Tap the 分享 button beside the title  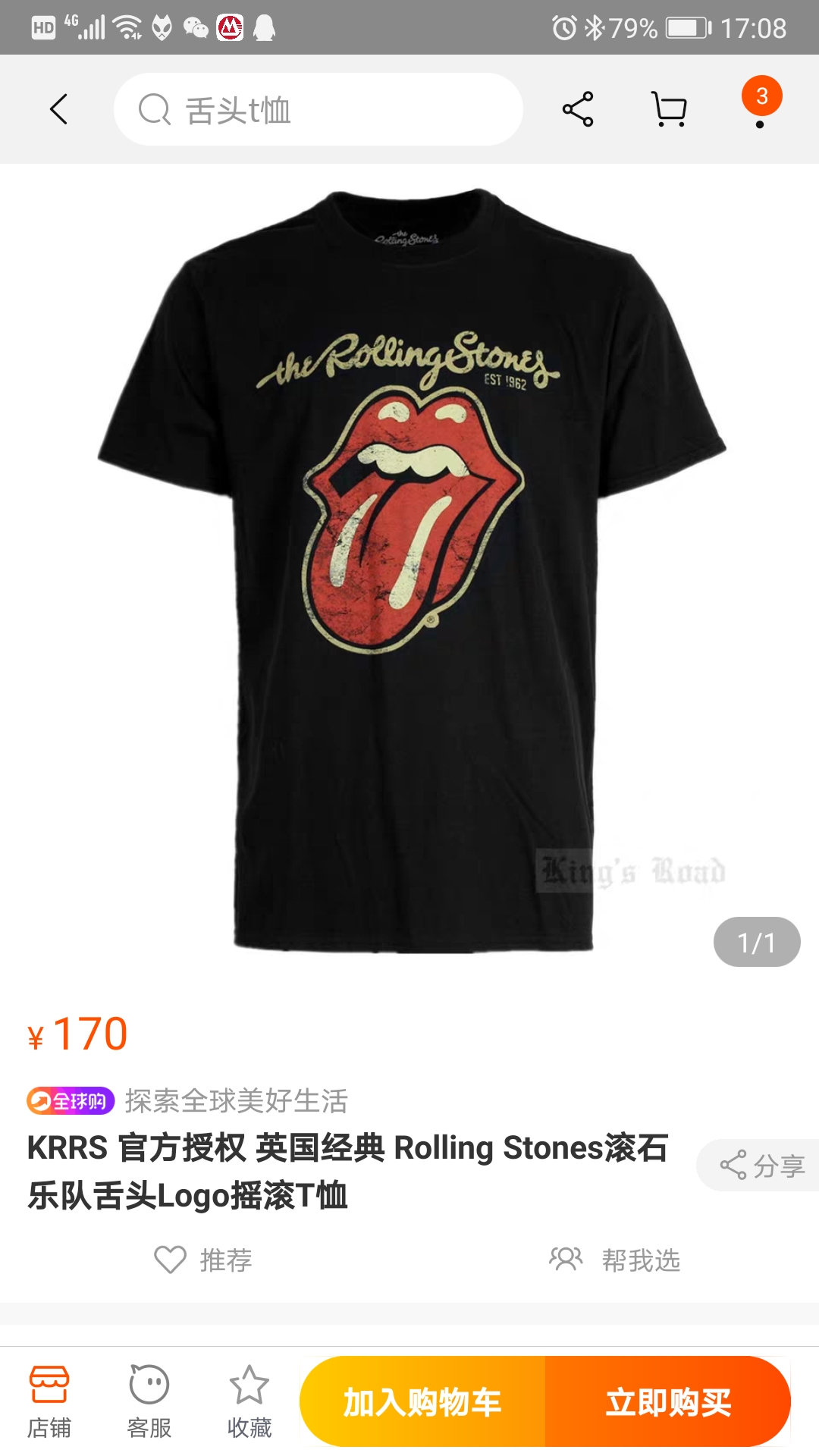pos(761,1166)
